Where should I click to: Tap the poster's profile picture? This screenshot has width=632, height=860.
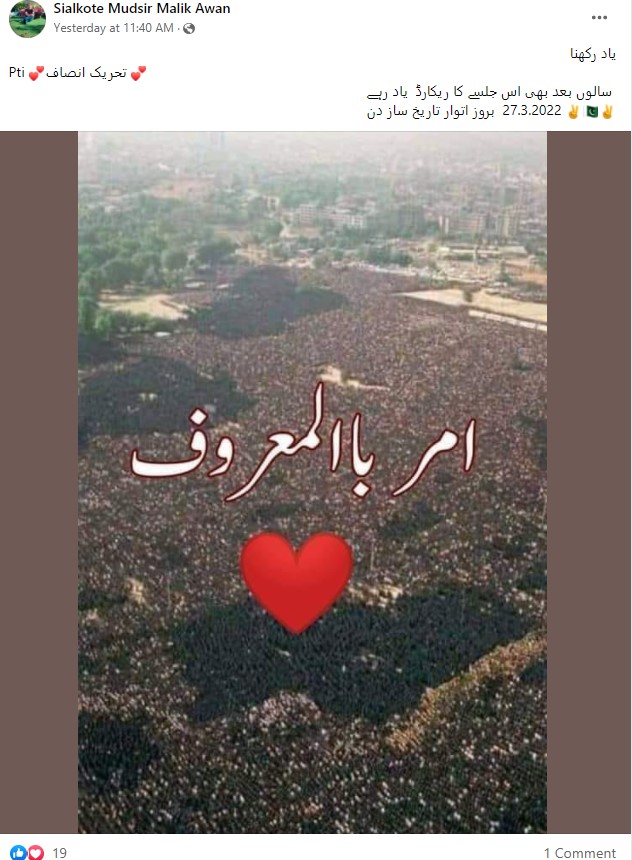click(27, 18)
